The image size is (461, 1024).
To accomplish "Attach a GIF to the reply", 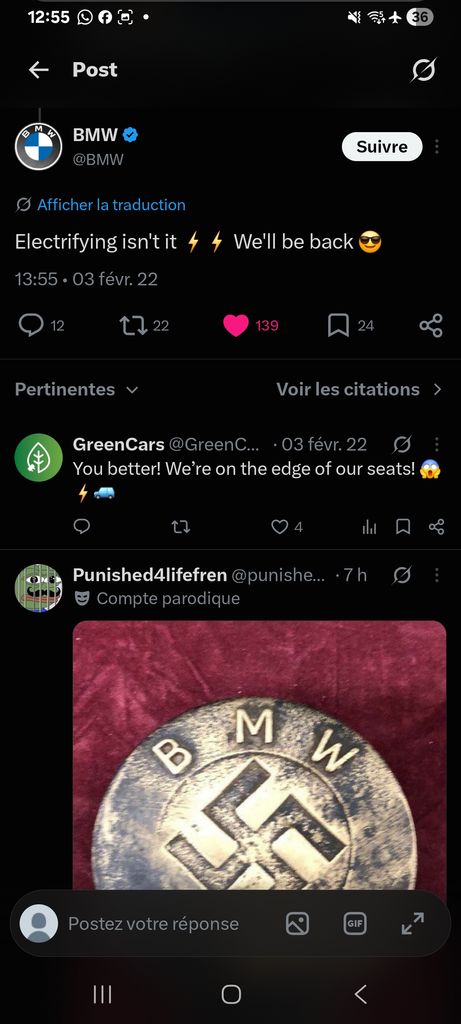I will pos(355,924).
